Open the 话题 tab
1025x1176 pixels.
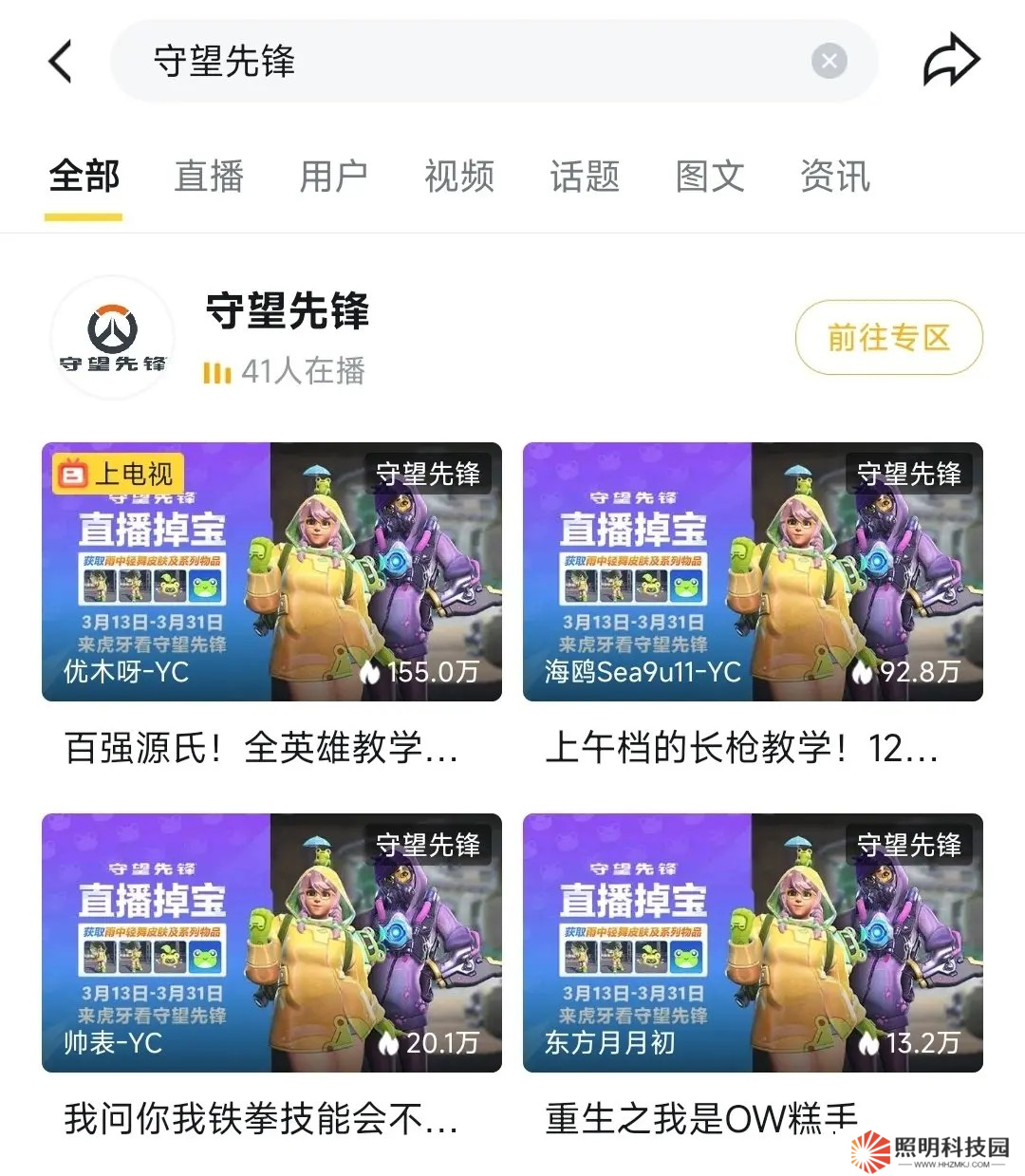click(584, 177)
